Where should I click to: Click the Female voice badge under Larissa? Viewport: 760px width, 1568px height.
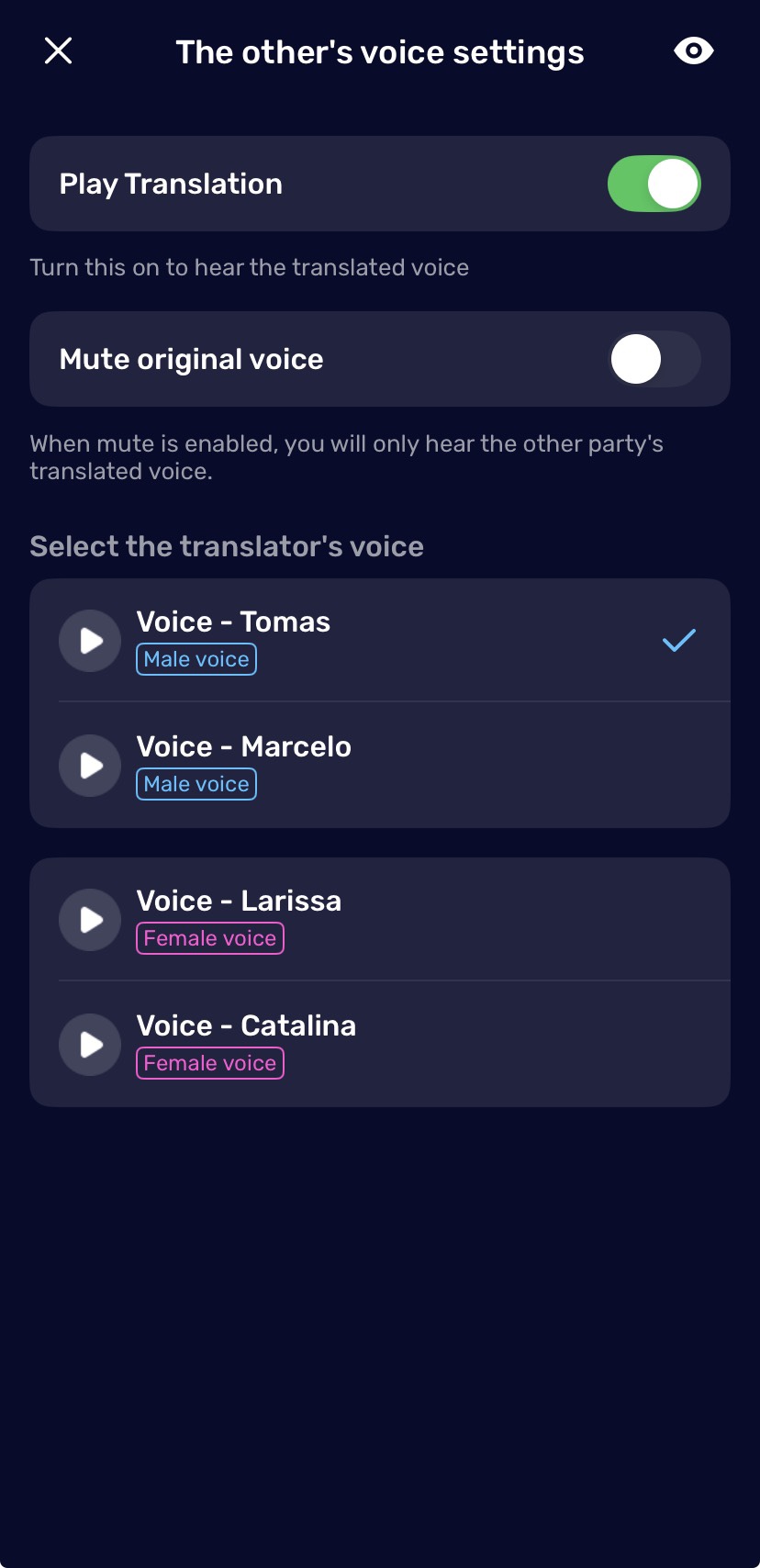pos(209,937)
